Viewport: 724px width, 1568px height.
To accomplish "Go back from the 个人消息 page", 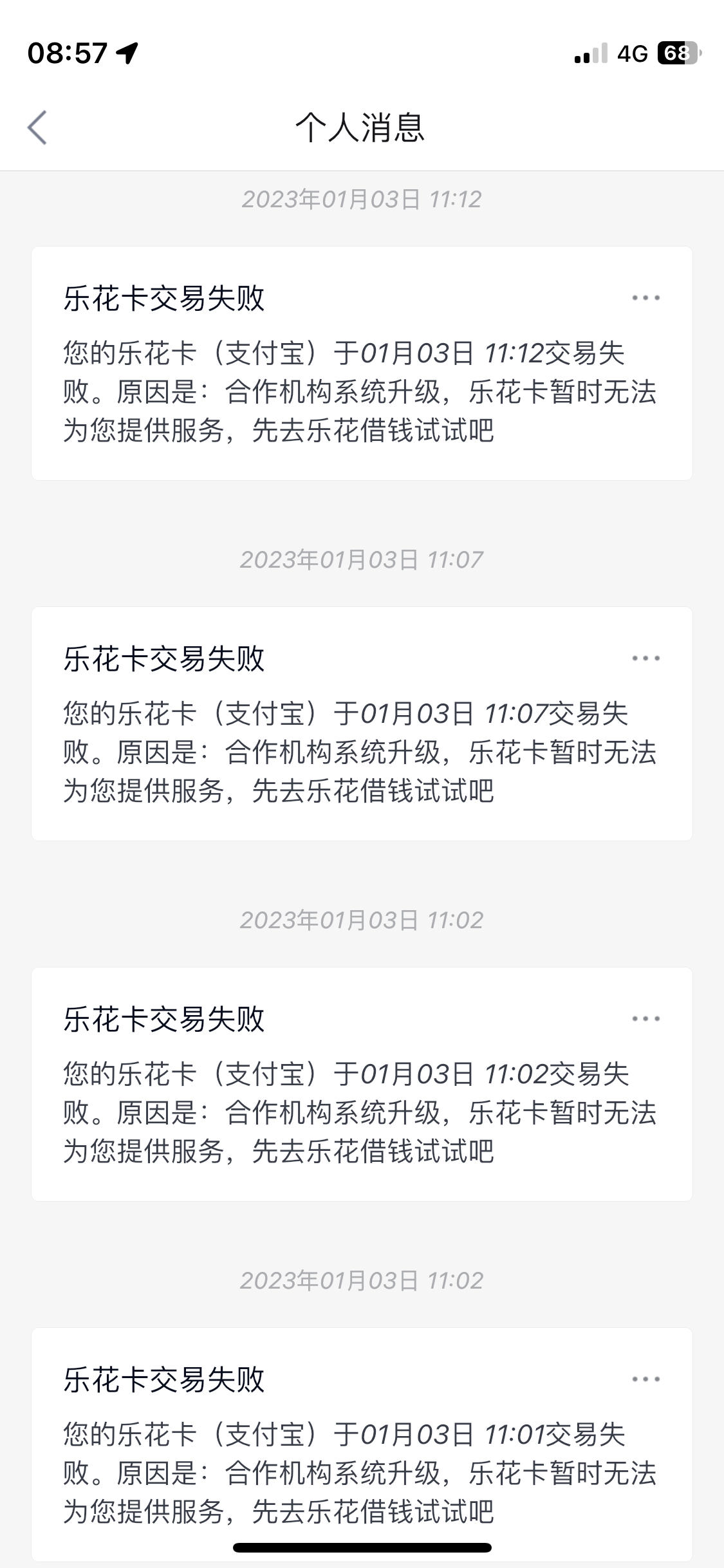I will point(37,127).
